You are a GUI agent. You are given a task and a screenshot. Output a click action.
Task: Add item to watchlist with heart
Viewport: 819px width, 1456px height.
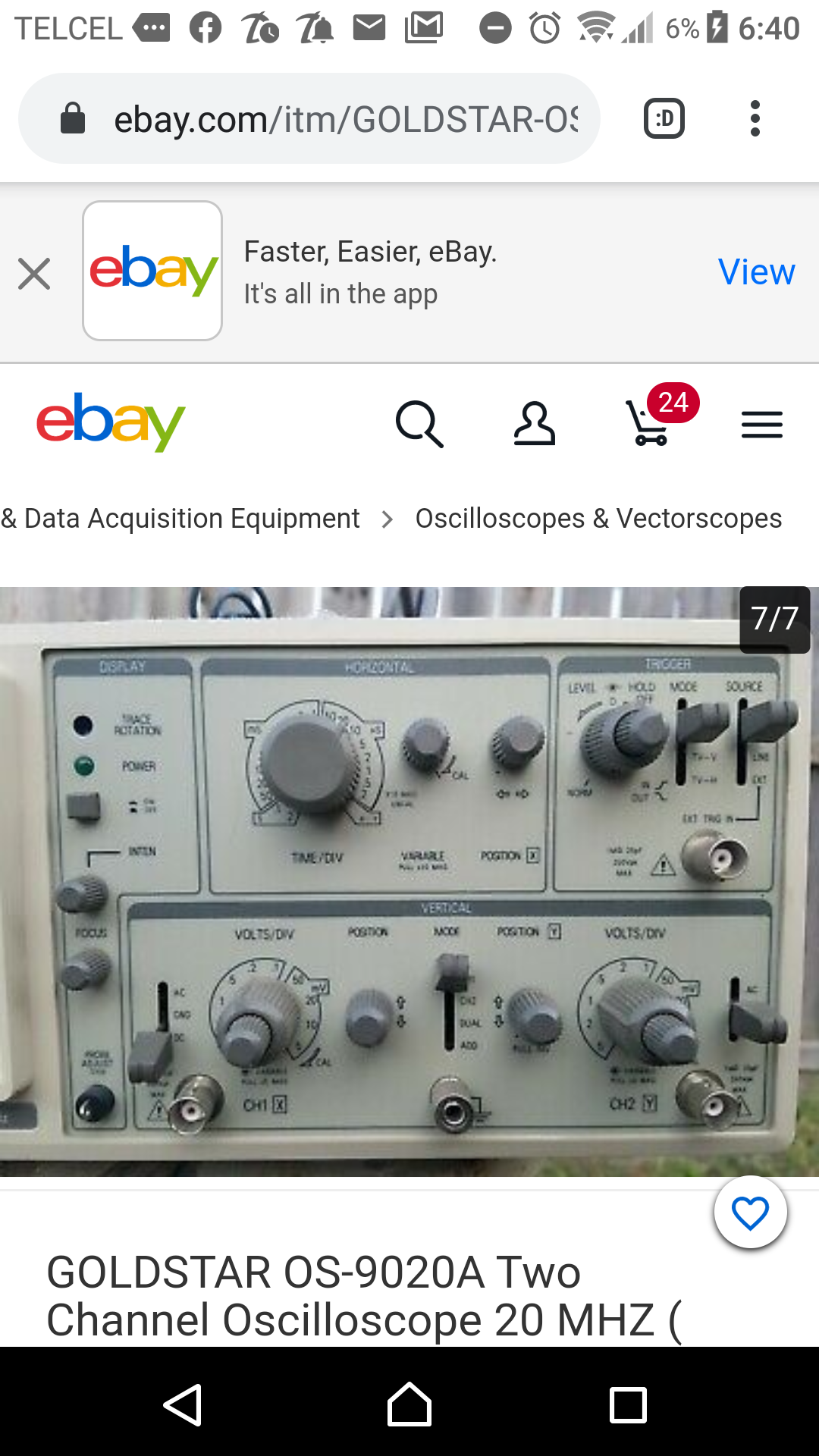pos(751,1212)
